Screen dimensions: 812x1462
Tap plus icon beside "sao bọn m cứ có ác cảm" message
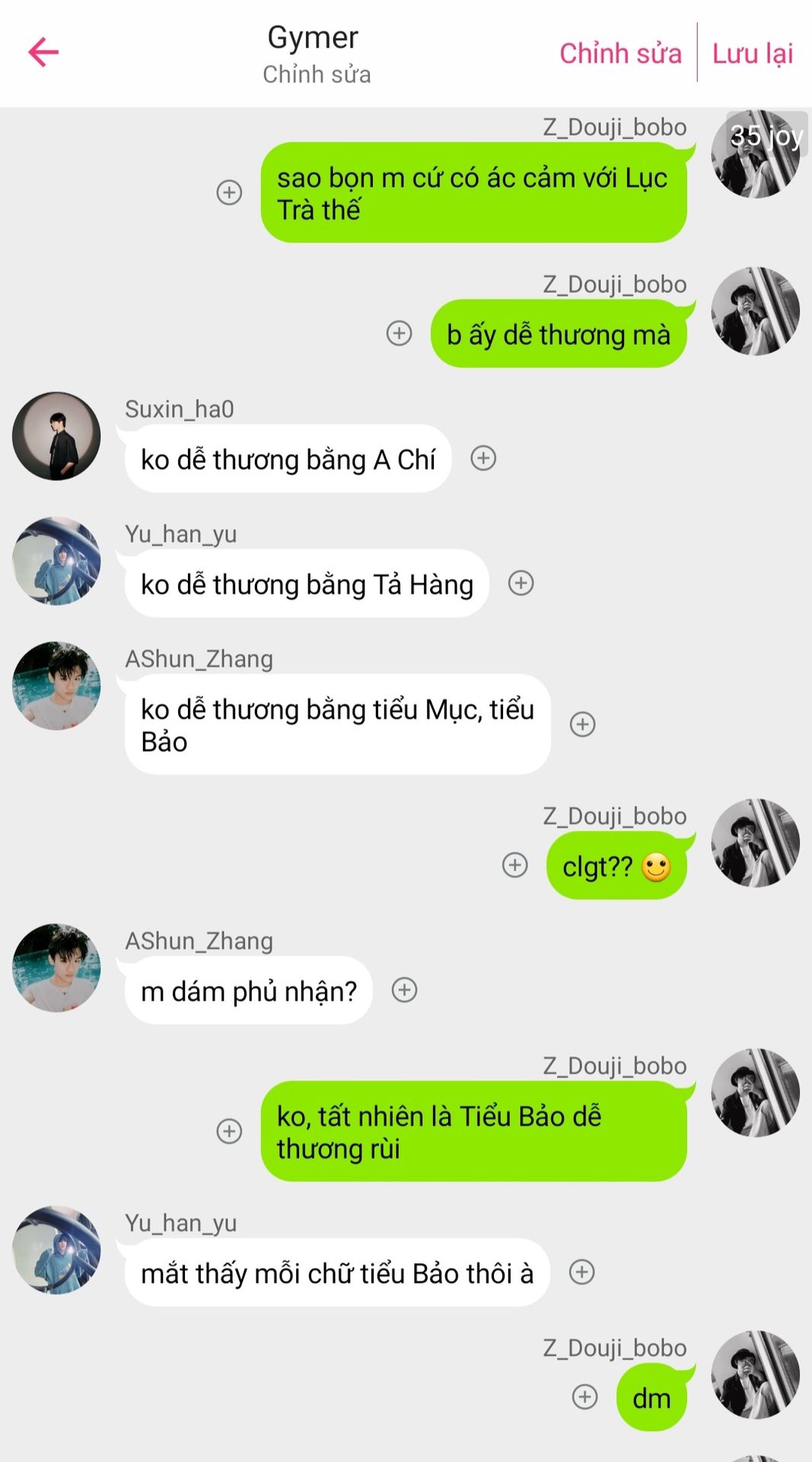(229, 193)
